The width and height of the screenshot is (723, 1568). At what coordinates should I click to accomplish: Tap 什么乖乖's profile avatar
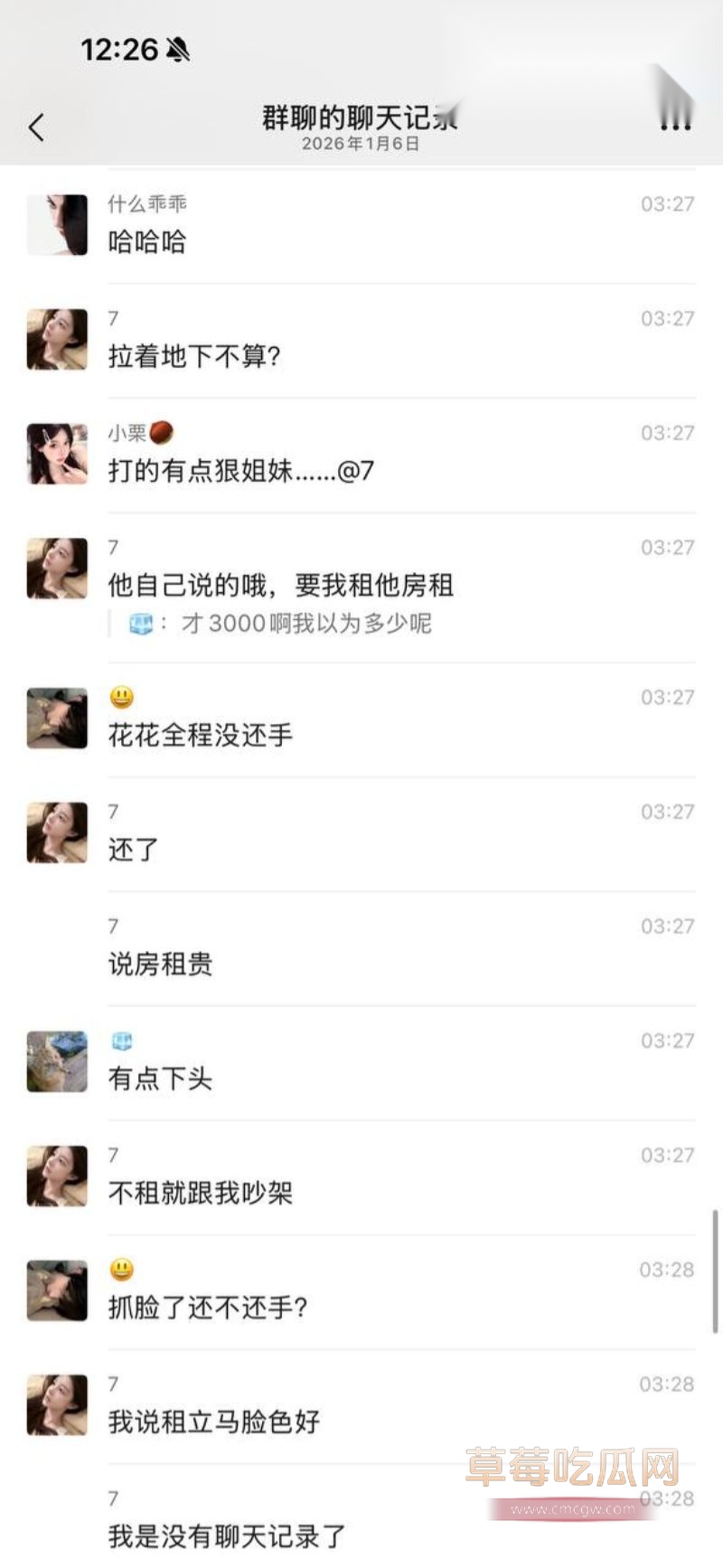[56, 225]
